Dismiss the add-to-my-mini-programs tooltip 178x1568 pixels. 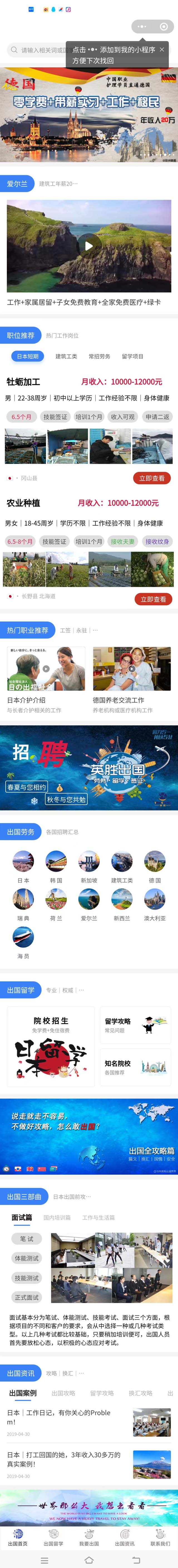(x=162, y=49)
